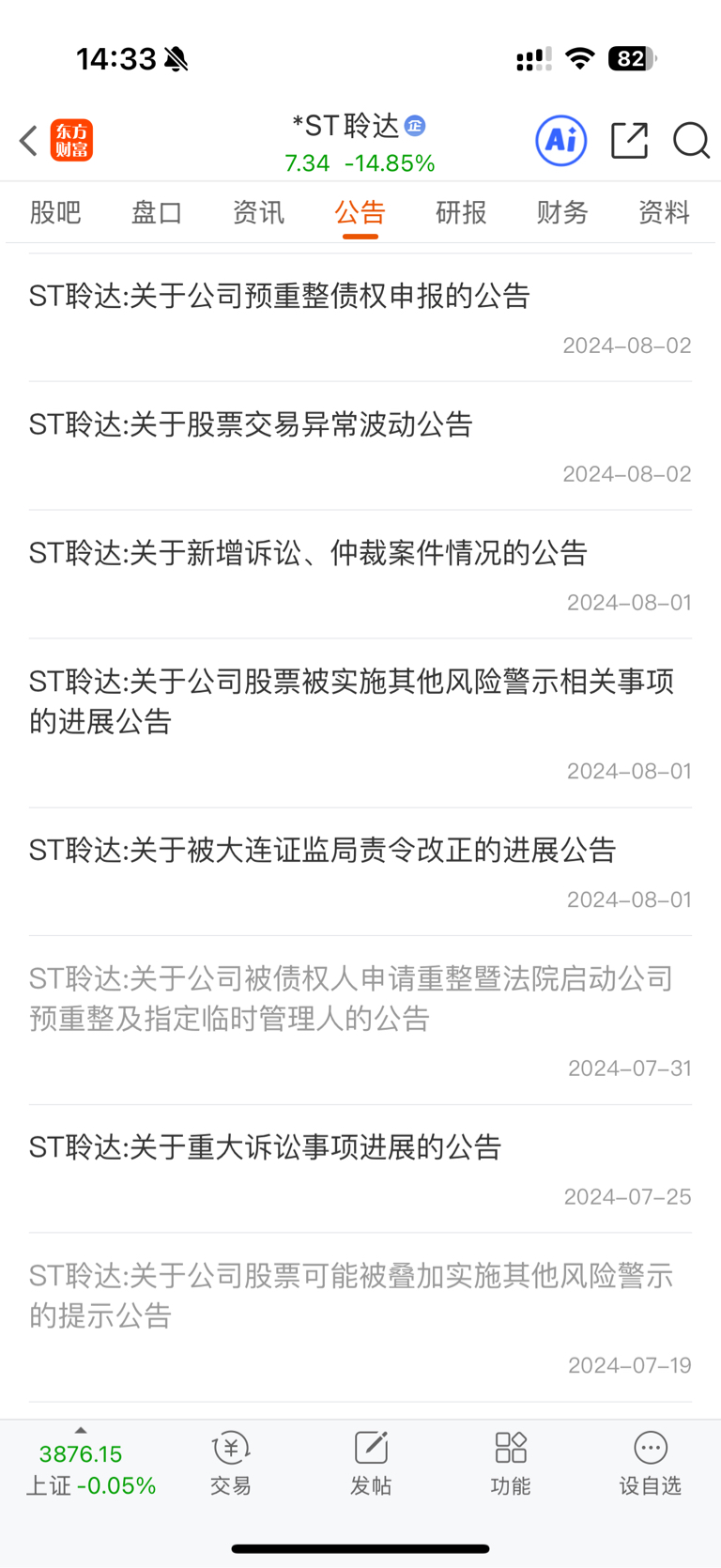The height and width of the screenshot is (1568, 721).
Task: Switch to the 股吧 tab
Action: (x=55, y=212)
